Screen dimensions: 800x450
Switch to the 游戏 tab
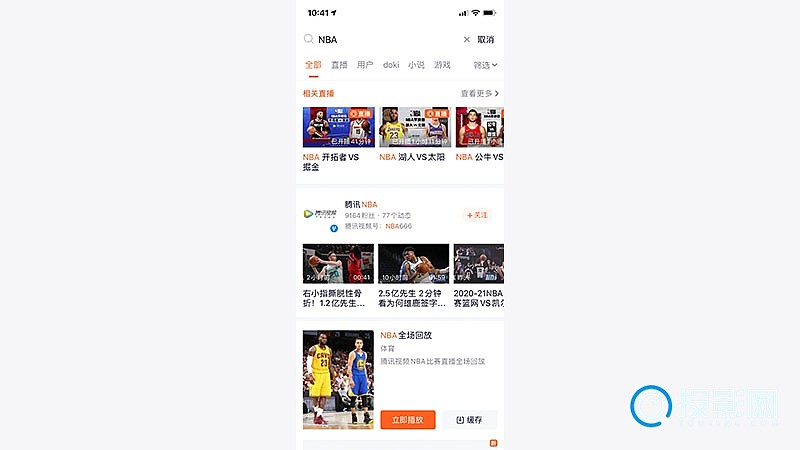tap(442, 65)
